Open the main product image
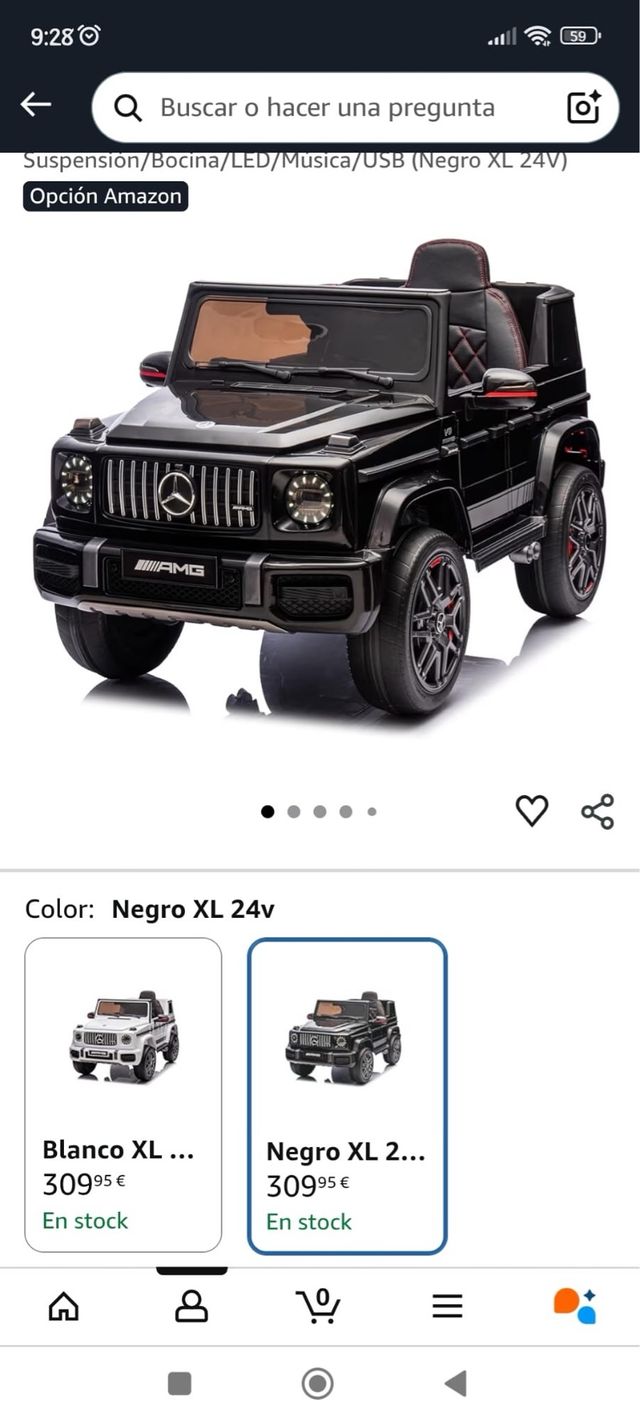Screen dimensions: 640x1422 pos(320,480)
